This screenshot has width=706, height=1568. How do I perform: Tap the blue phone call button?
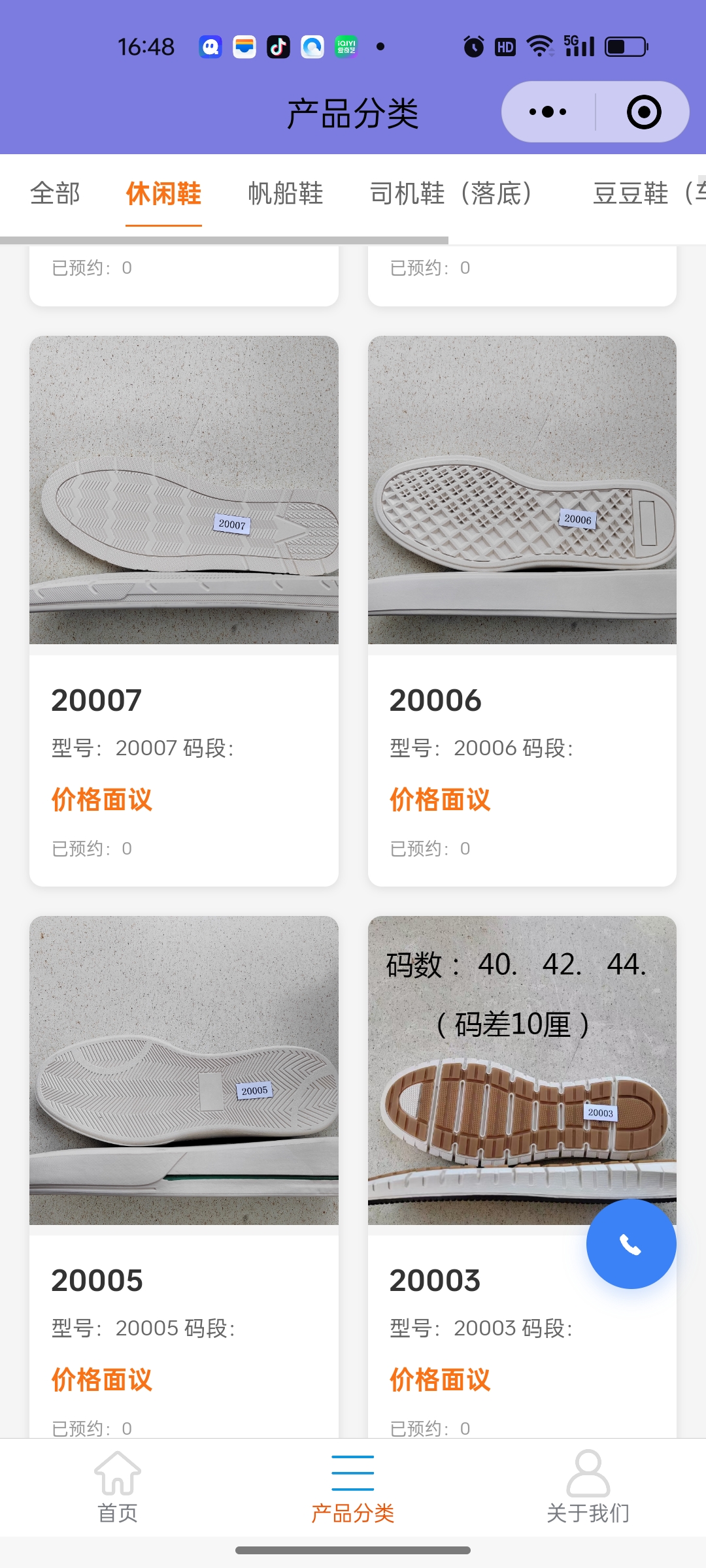click(631, 1244)
